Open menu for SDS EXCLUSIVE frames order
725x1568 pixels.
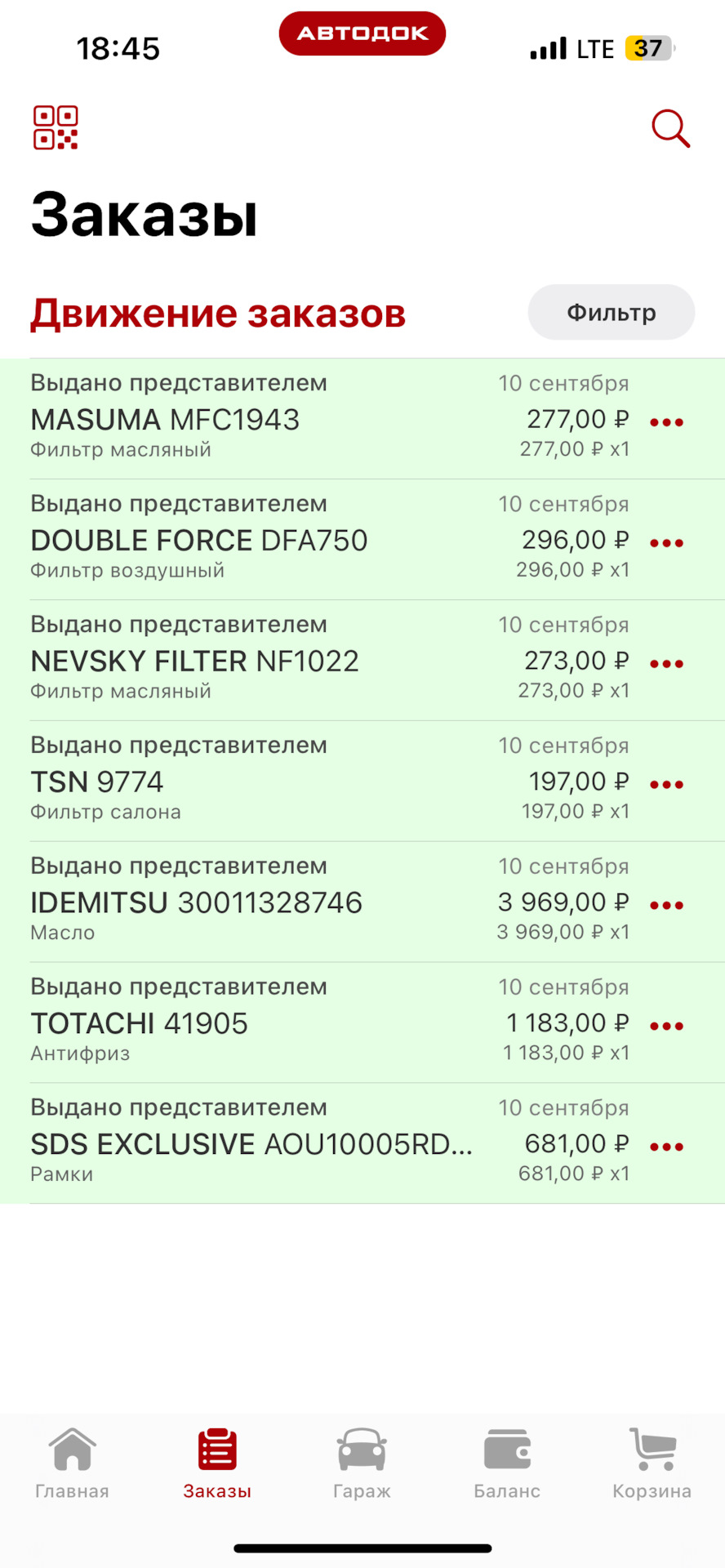pos(667,1146)
